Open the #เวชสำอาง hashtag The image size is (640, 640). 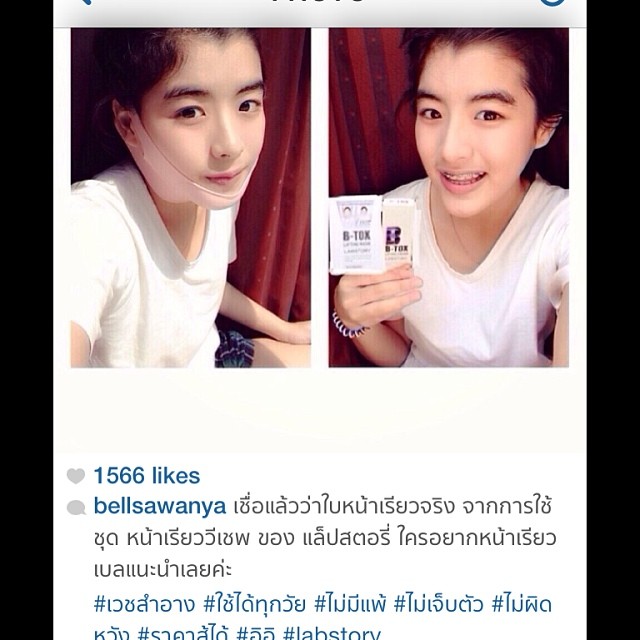tap(142, 604)
